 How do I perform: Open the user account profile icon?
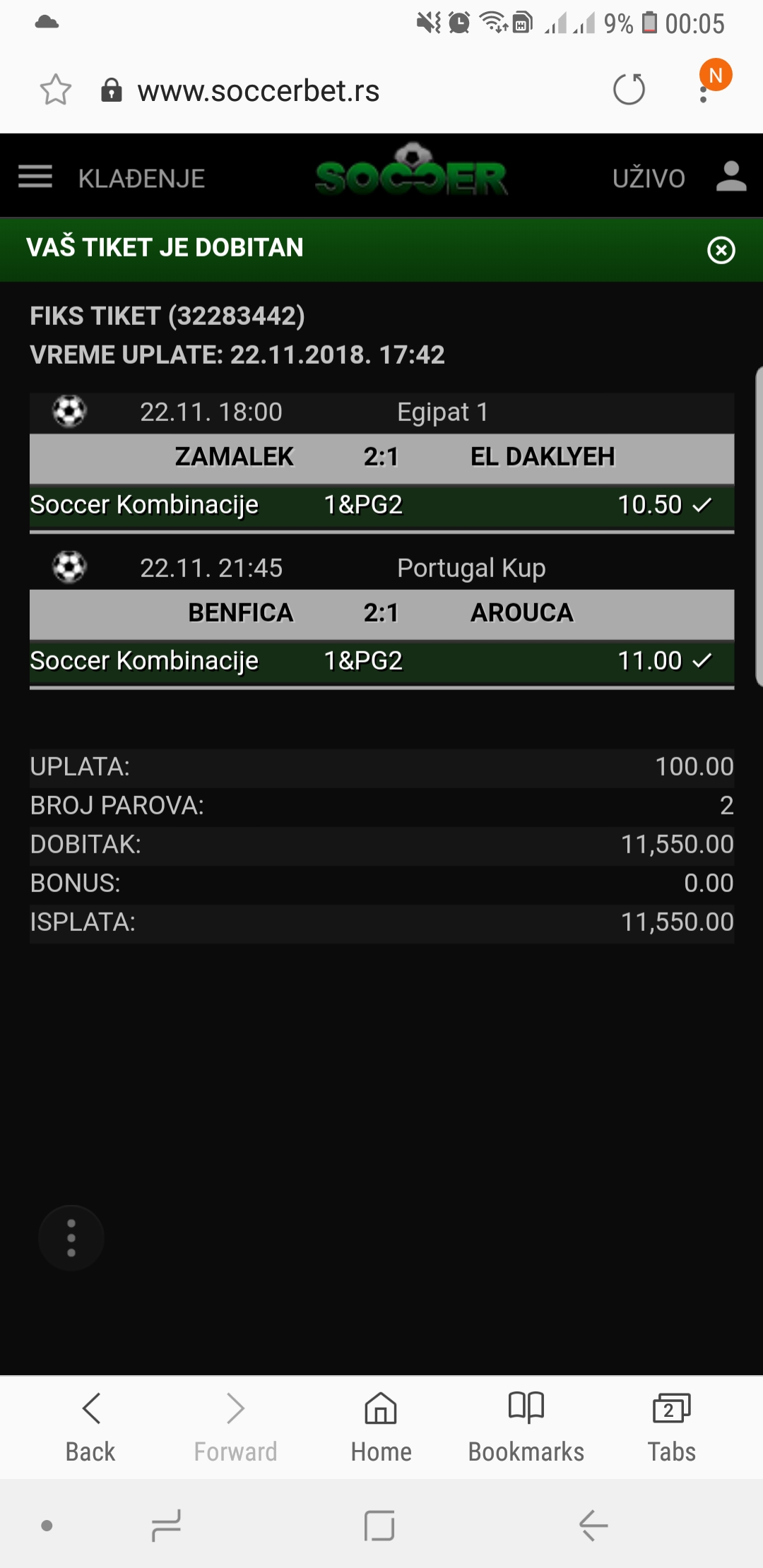(731, 177)
